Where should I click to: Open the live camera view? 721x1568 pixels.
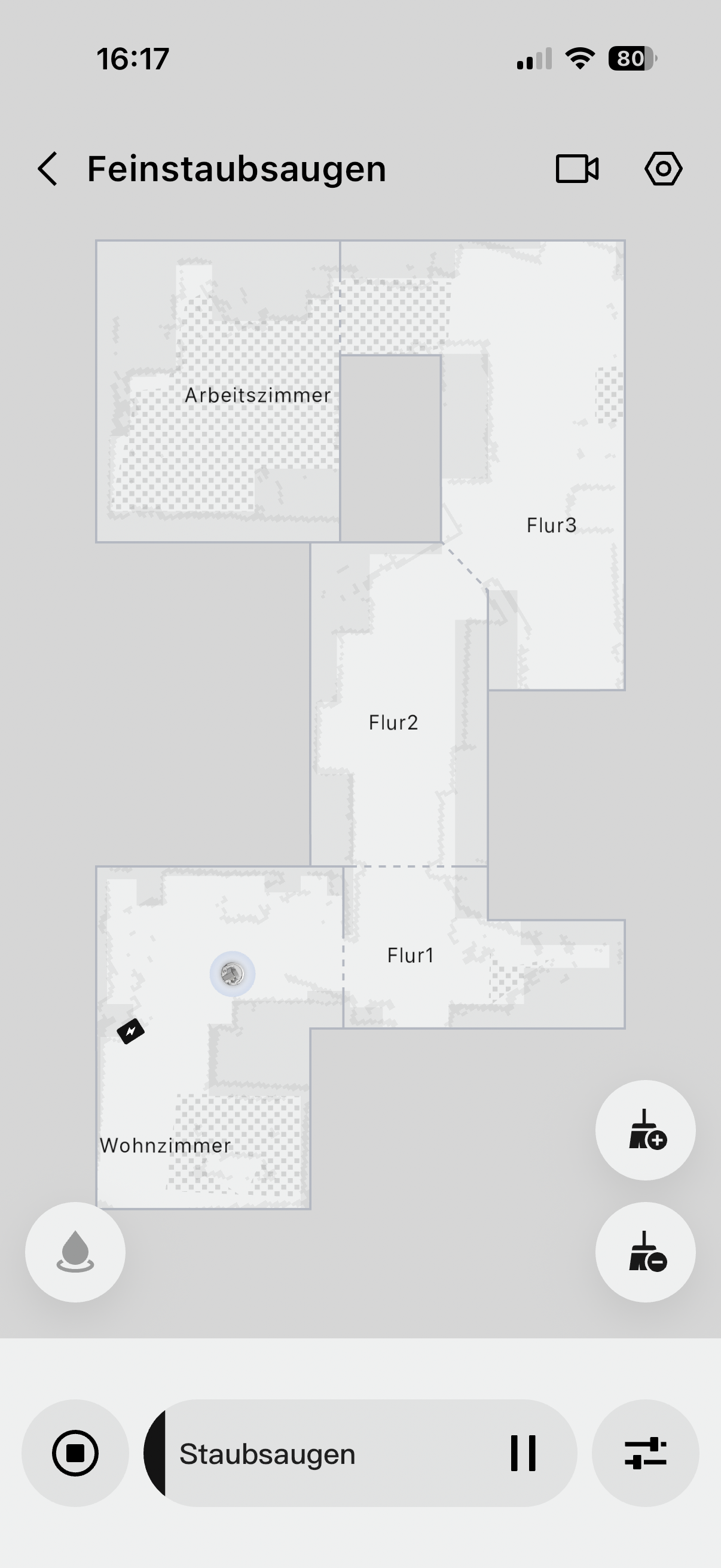(x=577, y=169)
